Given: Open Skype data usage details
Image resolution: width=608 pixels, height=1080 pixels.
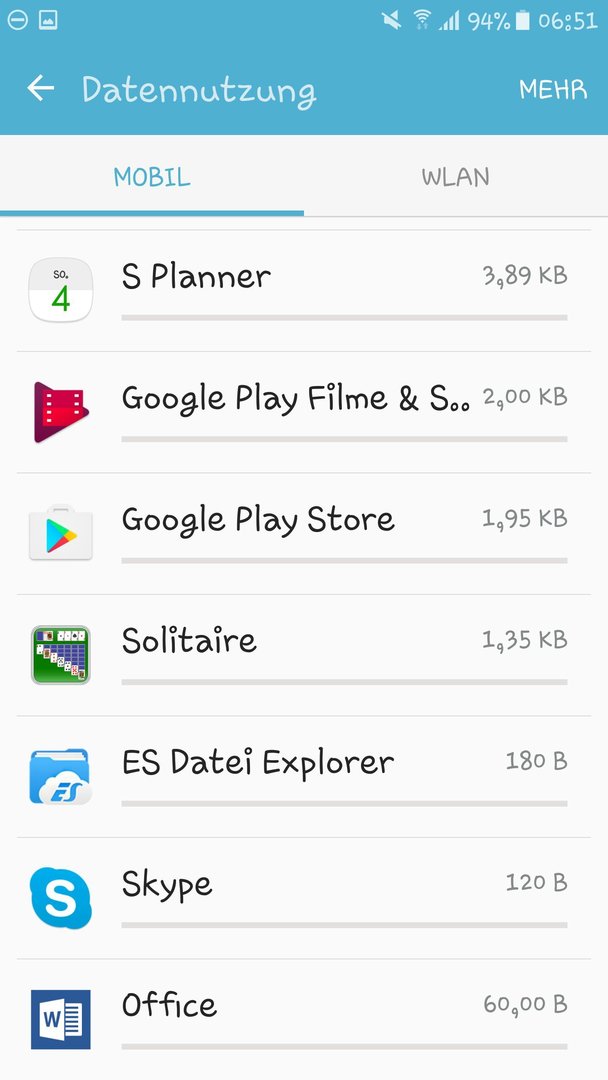Looking at the screenshot, I should pos(304,899).
